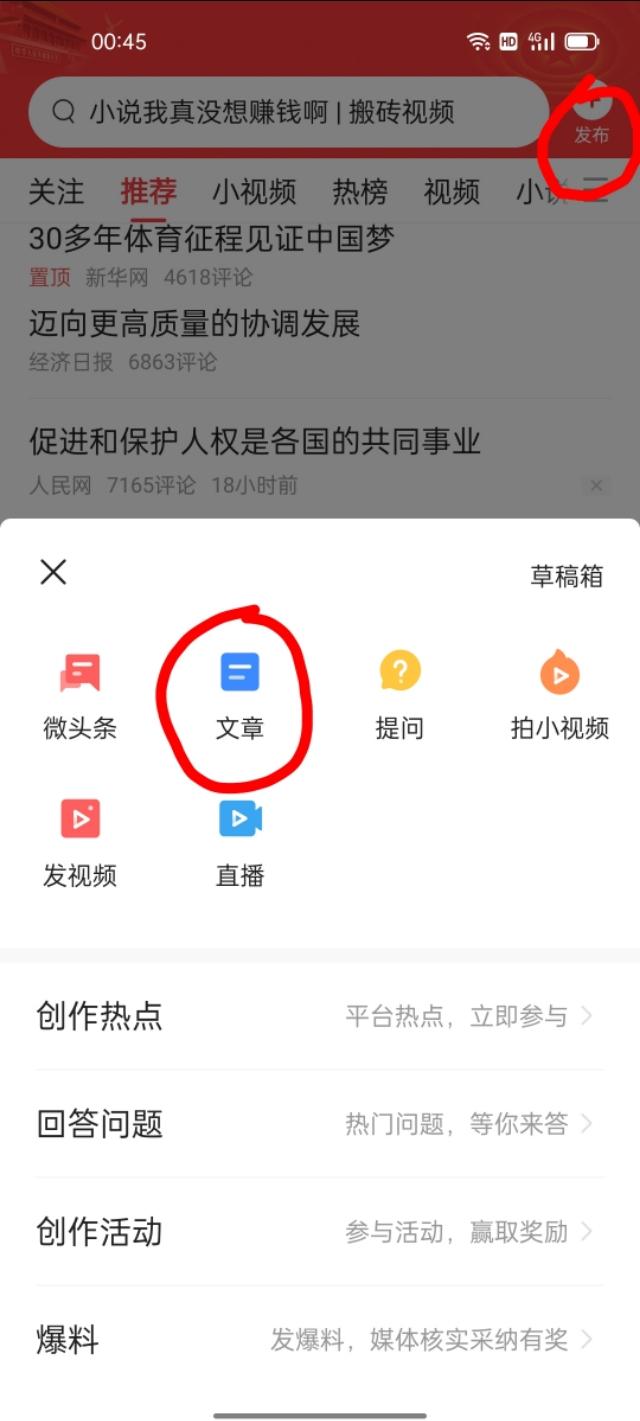Image resolution: width=640 pixels, height=1421 pixels.
Task: Choose 发视频 to upload a video
Action: [x=80, y=843]
